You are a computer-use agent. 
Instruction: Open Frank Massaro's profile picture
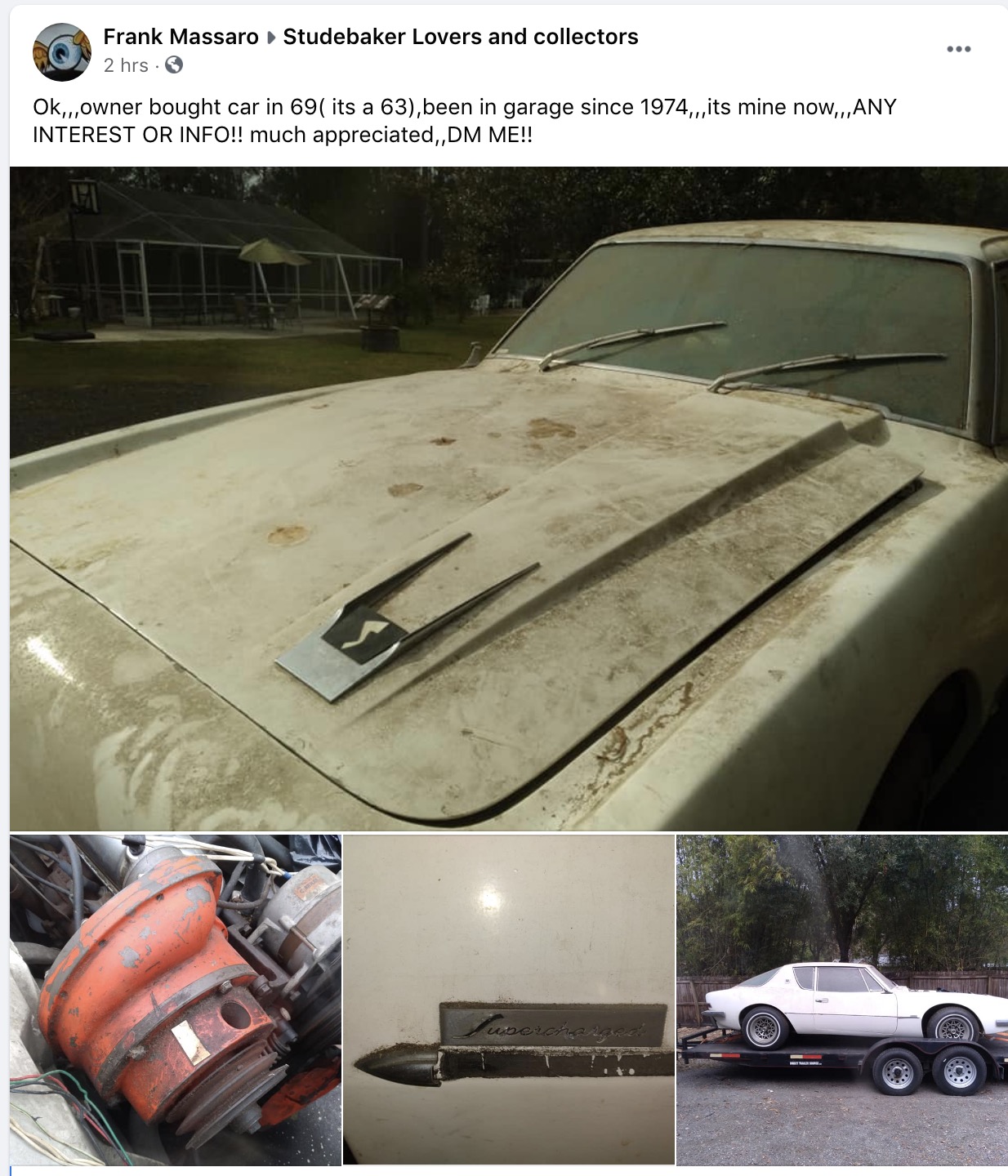click(61, 51)
